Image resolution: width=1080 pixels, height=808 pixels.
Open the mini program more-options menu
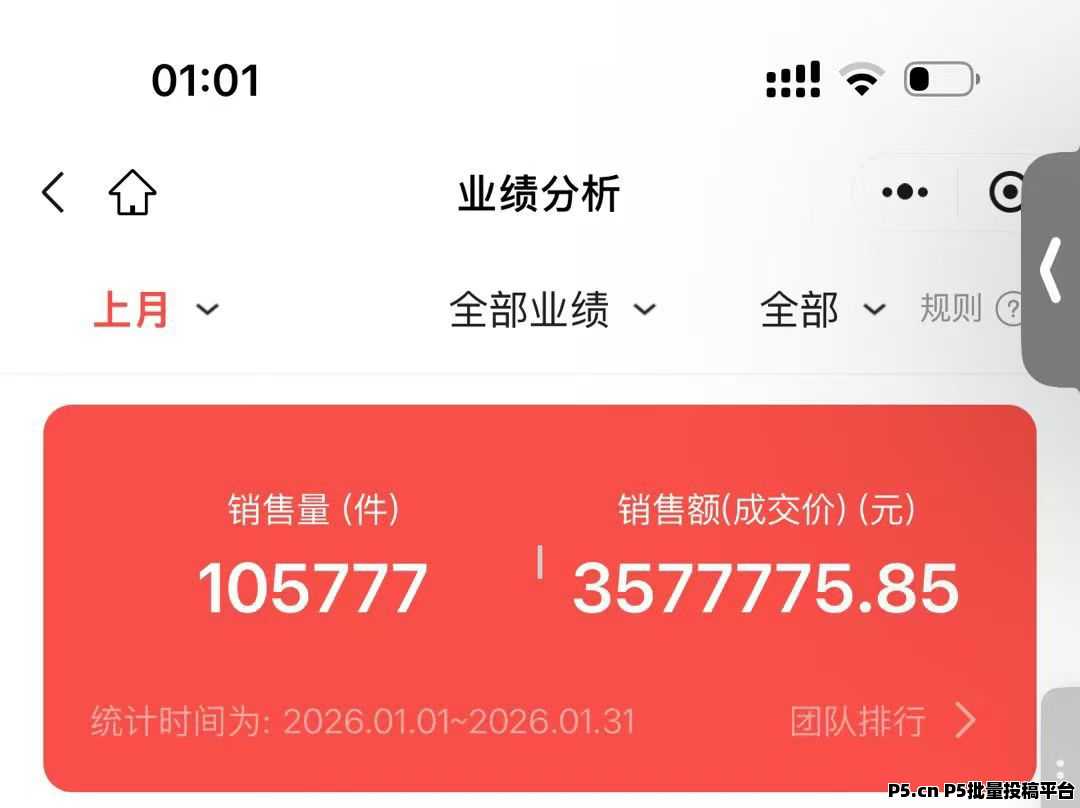tap(905, 192)
